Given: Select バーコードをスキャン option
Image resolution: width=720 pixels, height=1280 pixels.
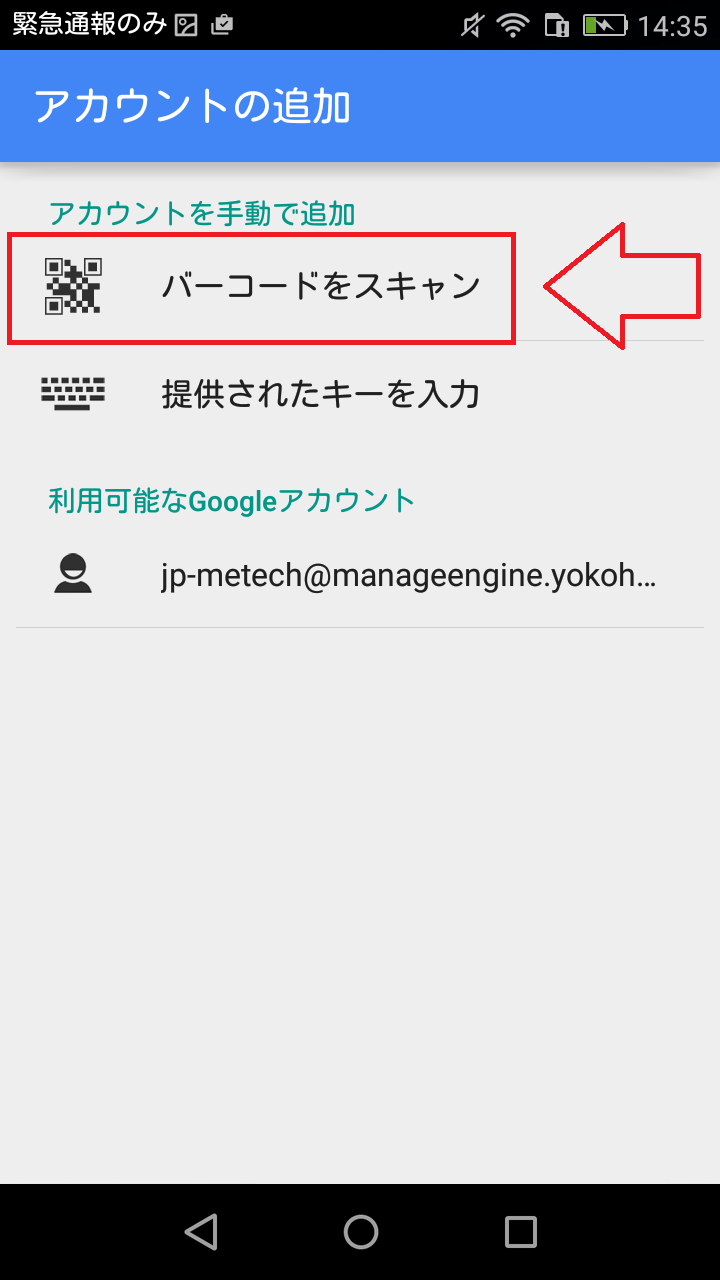Looking at the screenshot, I should click(320, 287).
